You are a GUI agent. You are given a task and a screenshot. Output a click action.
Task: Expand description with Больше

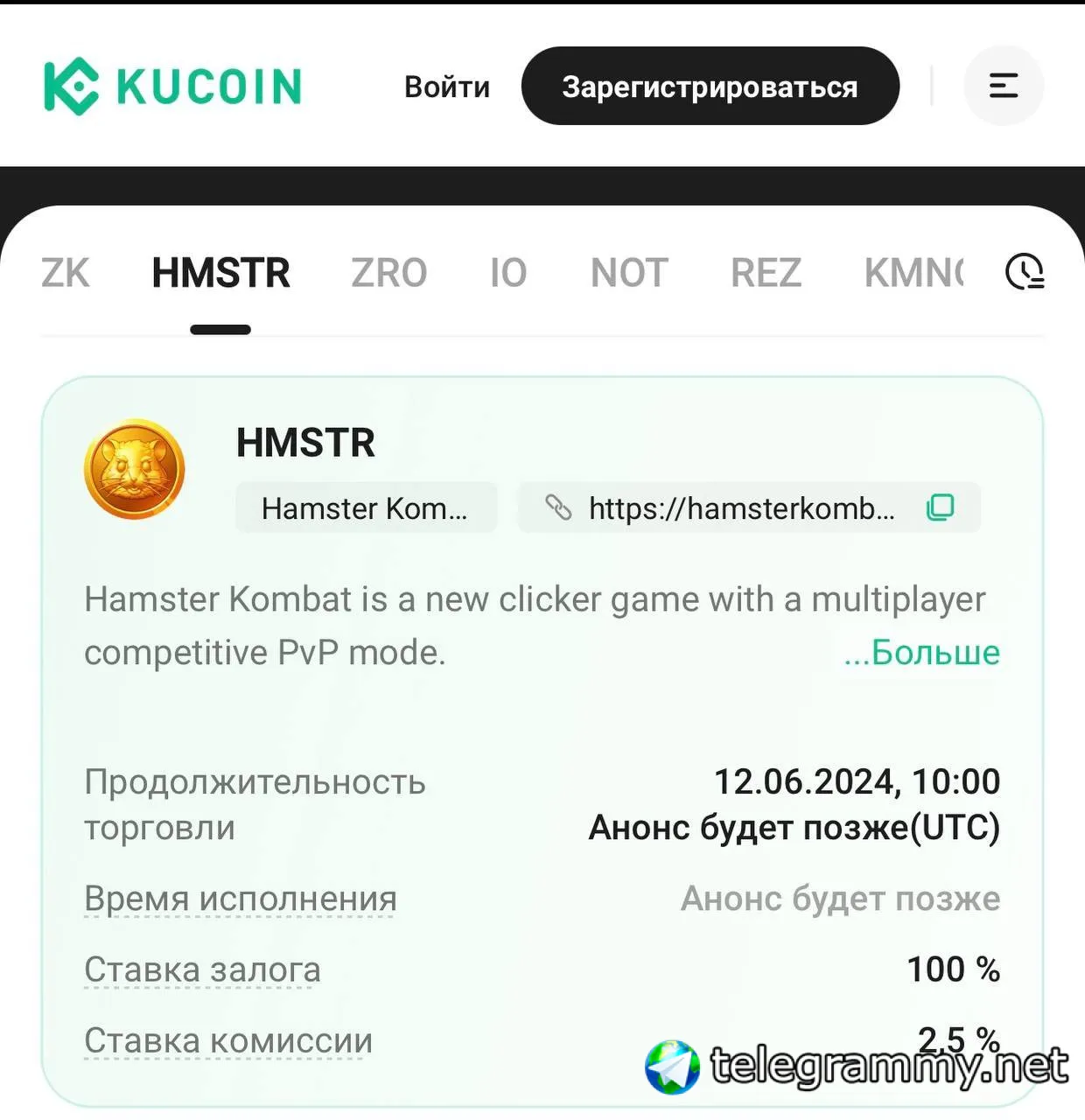922,653
